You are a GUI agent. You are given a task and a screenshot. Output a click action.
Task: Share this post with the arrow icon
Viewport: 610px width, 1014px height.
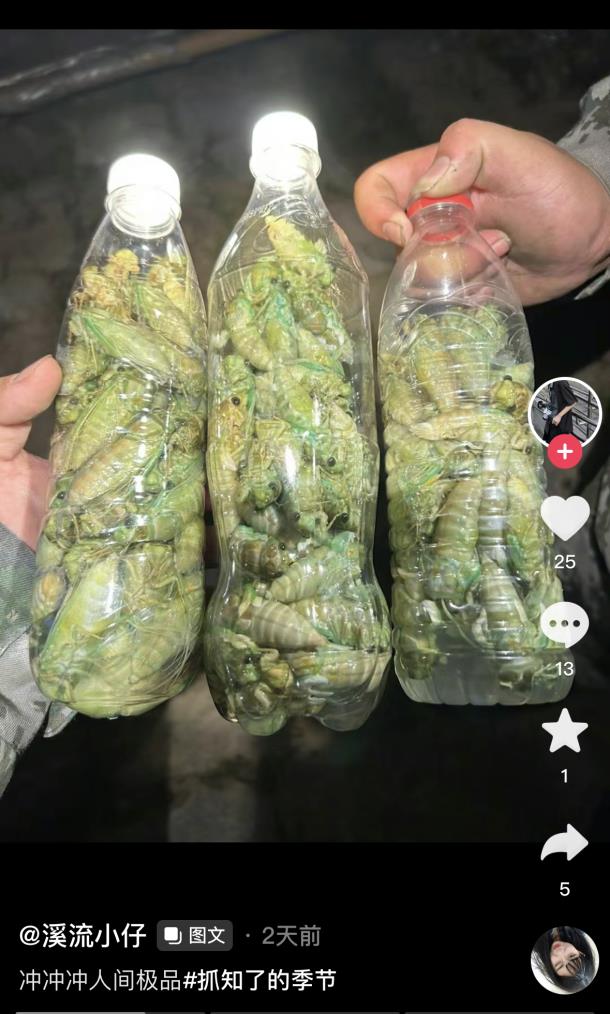tap(565, 843)
